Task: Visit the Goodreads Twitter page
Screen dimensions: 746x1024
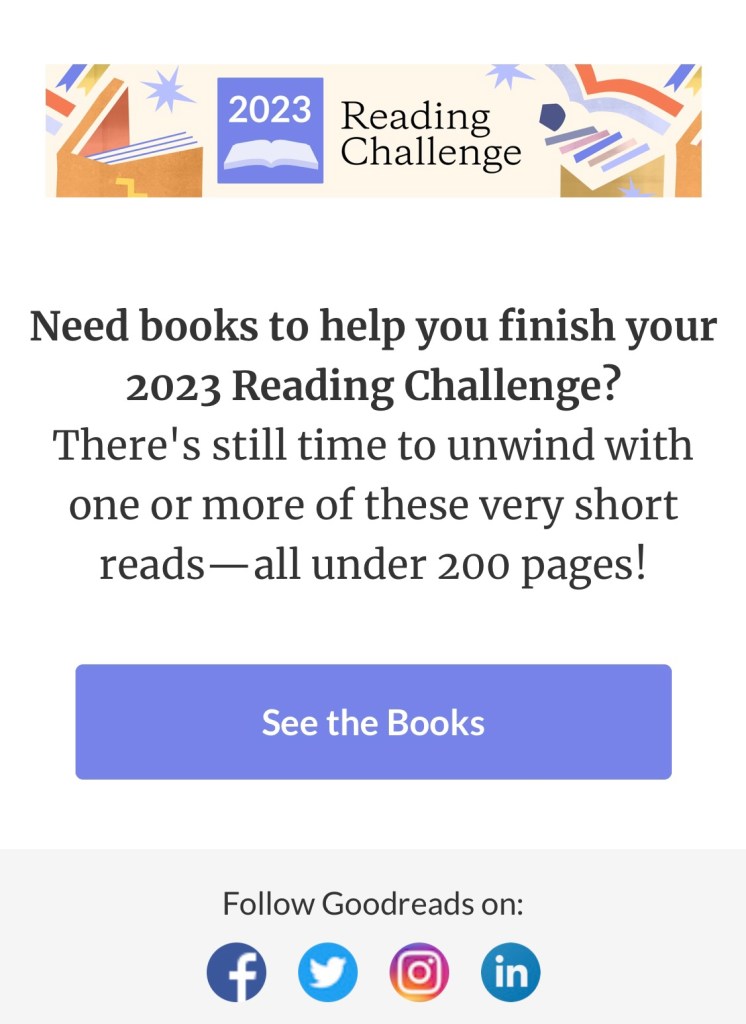Action: tap(328, 972)
